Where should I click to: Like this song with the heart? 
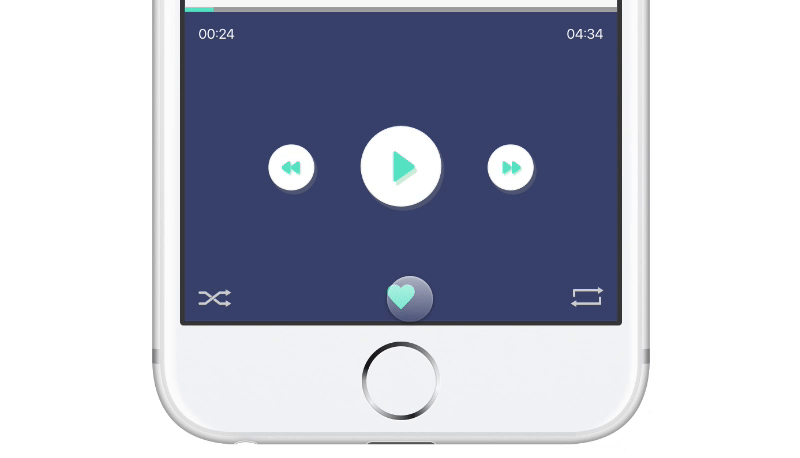402,296
